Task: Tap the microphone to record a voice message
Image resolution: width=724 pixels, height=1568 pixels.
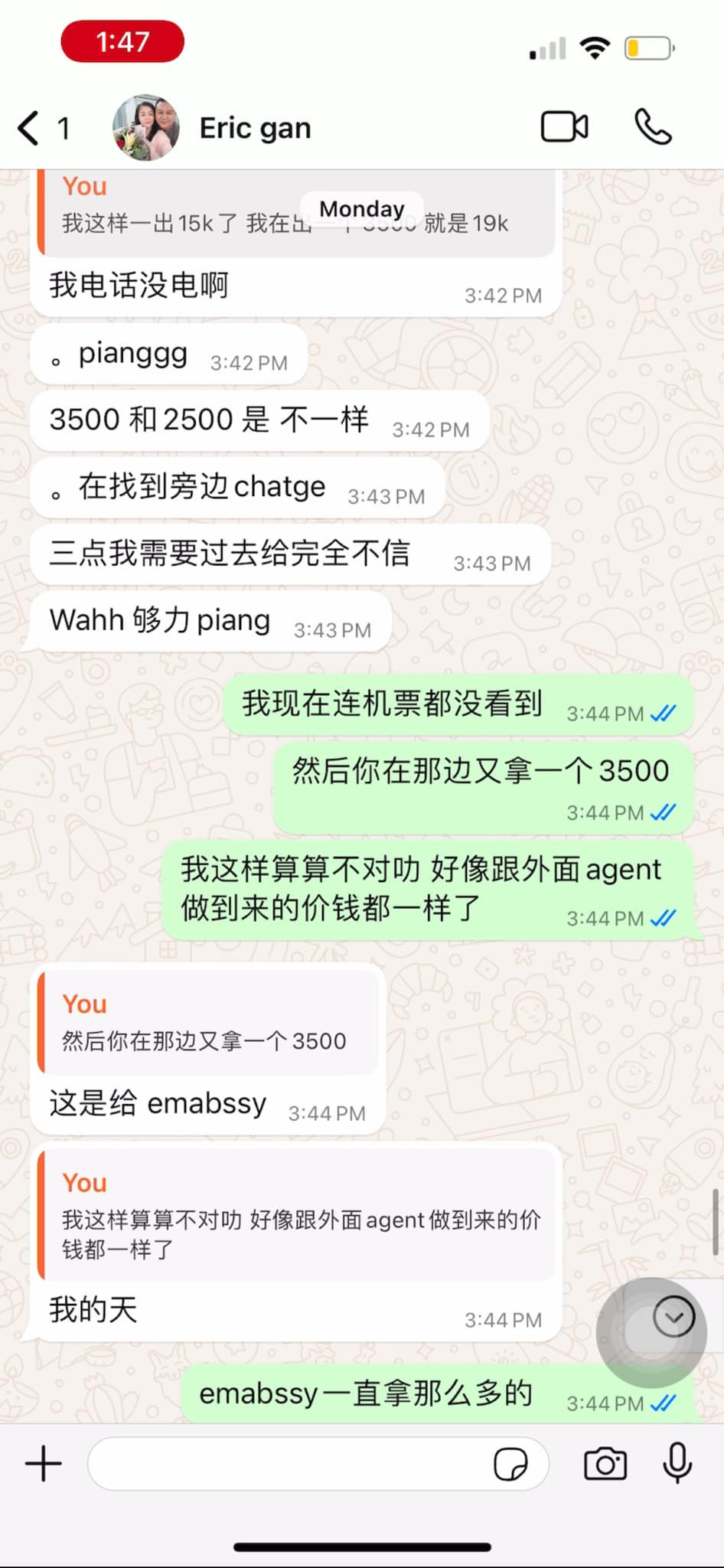Action: 677,1464
